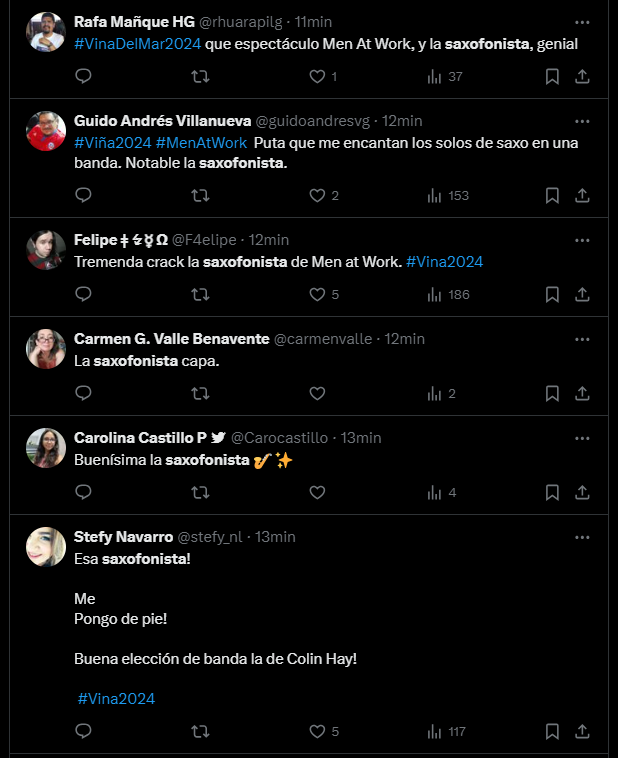Open Carmen G. Valle Benavente's profile picture
This screenshot has height=758, width=618.
[46, 348]
